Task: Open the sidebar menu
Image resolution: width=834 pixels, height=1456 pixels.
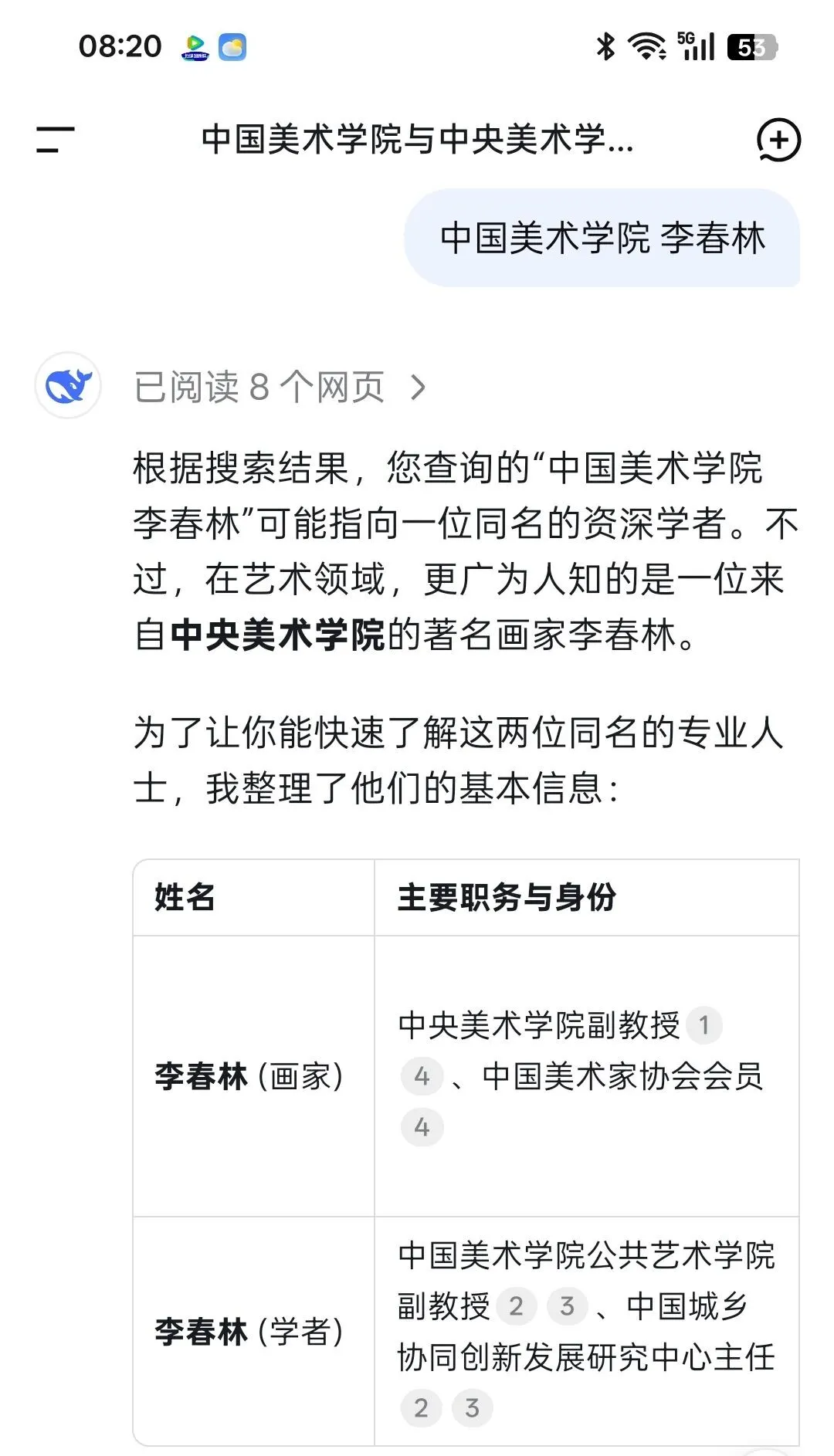Action: pos(55,140)
